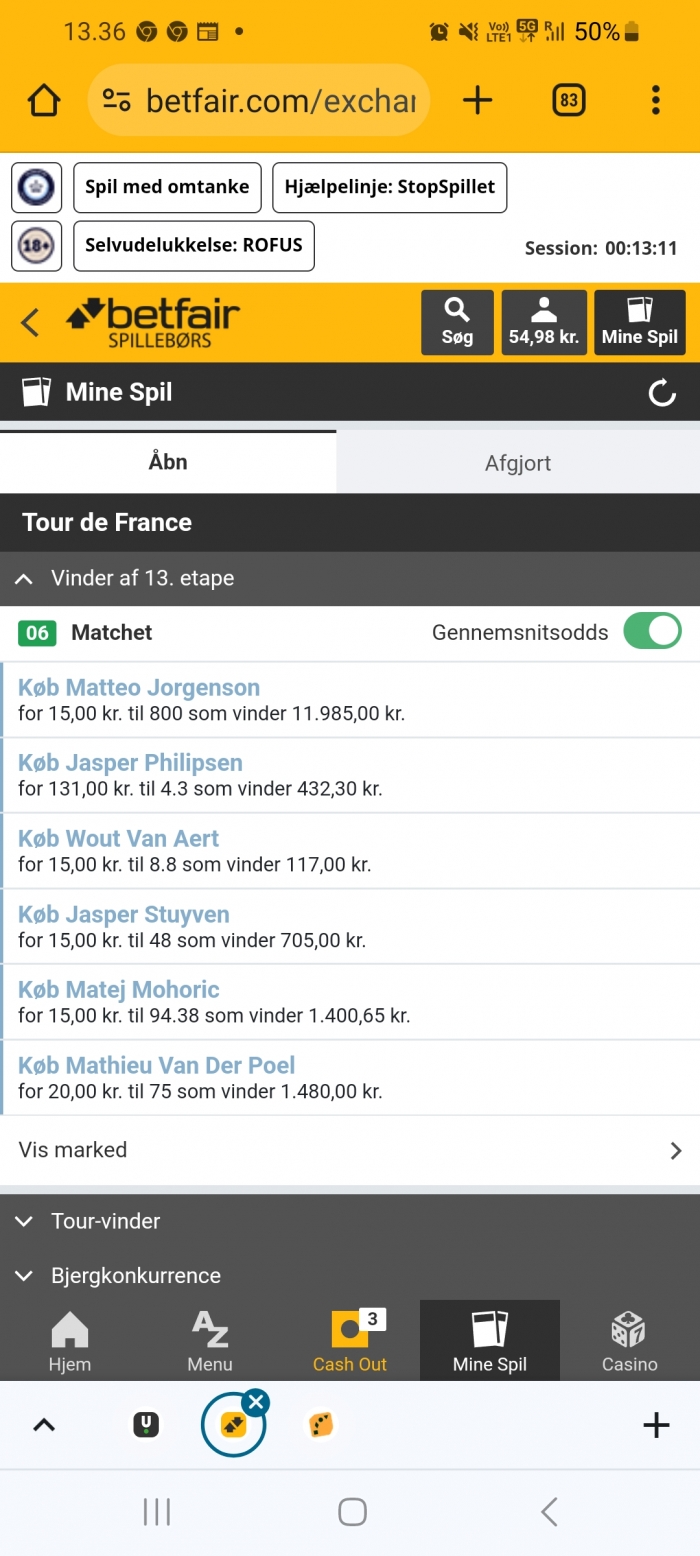The height and width of the screenshot is (1556, 700).
Task: Go to the Hjem tab
Action: [70, 1340]
